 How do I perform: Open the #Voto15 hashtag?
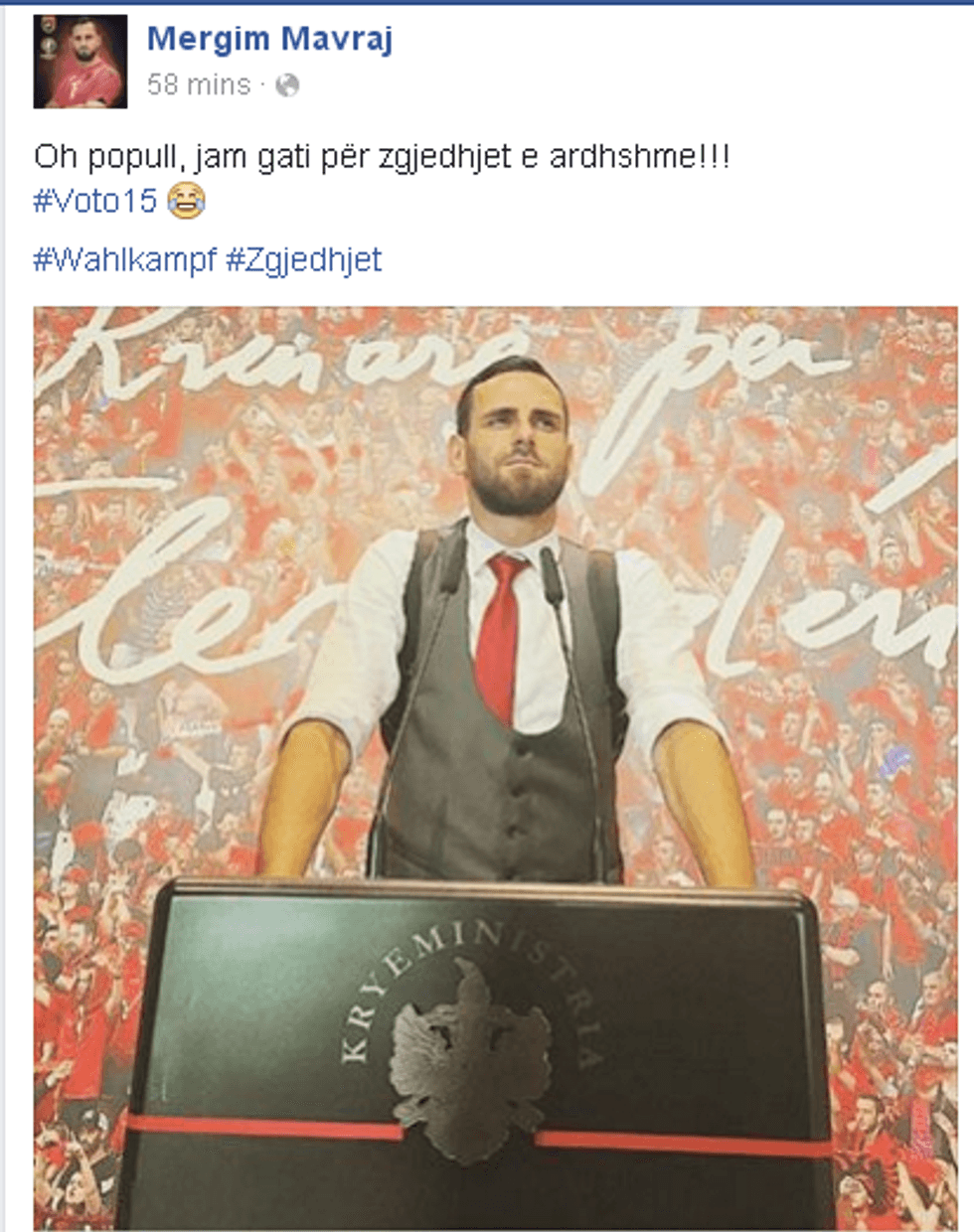pos(95,202)
